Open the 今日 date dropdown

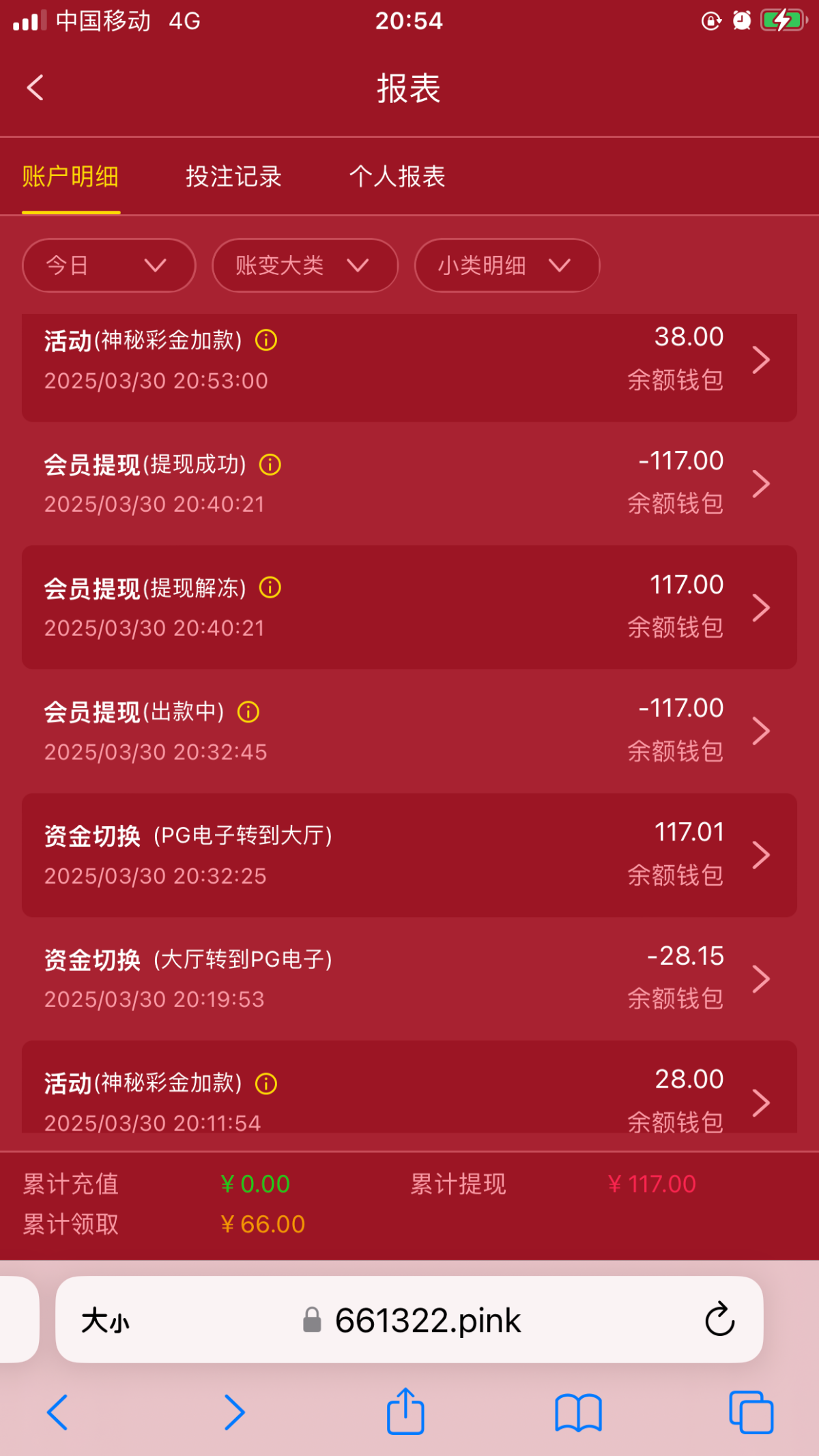pyautogui.click(x=109, y=265)
